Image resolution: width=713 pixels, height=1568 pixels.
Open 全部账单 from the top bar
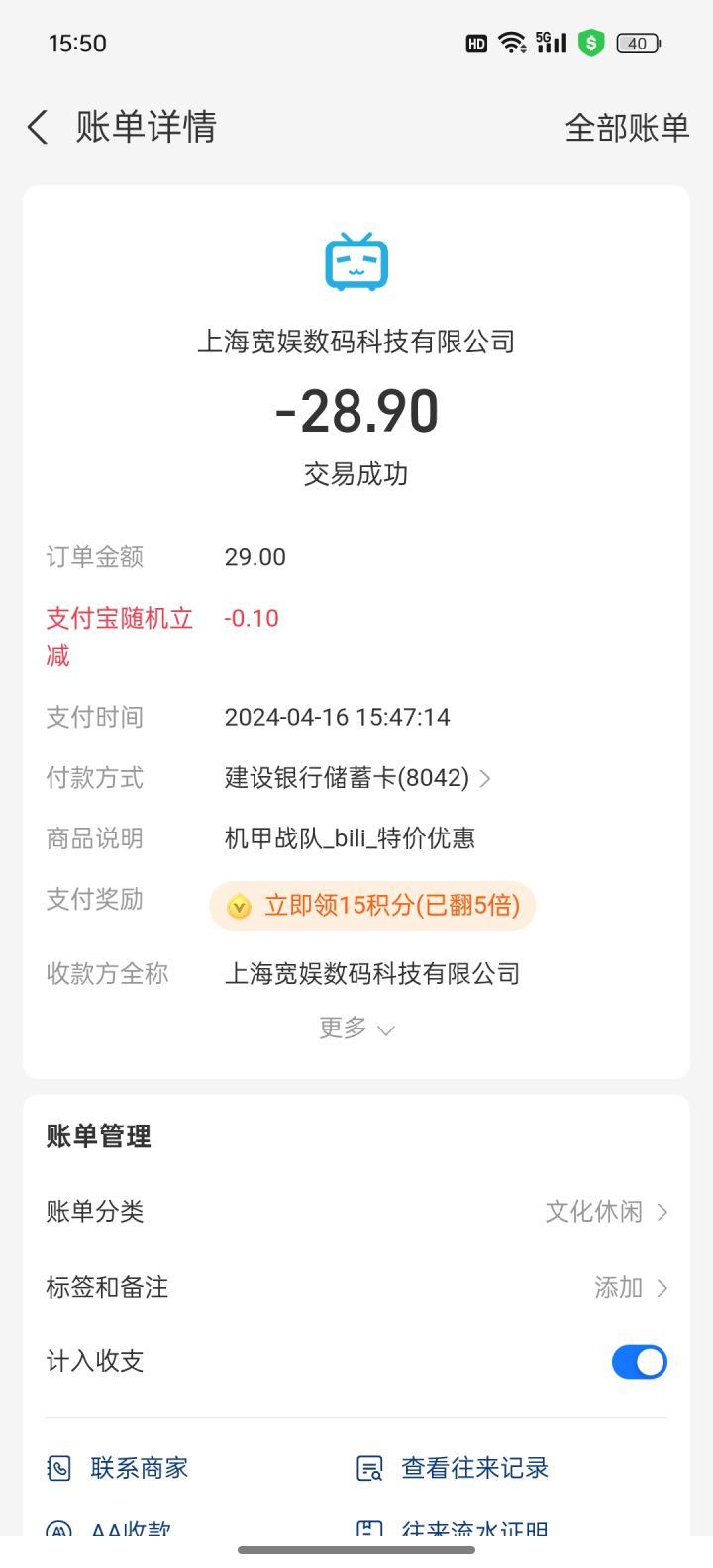(628, 128)
